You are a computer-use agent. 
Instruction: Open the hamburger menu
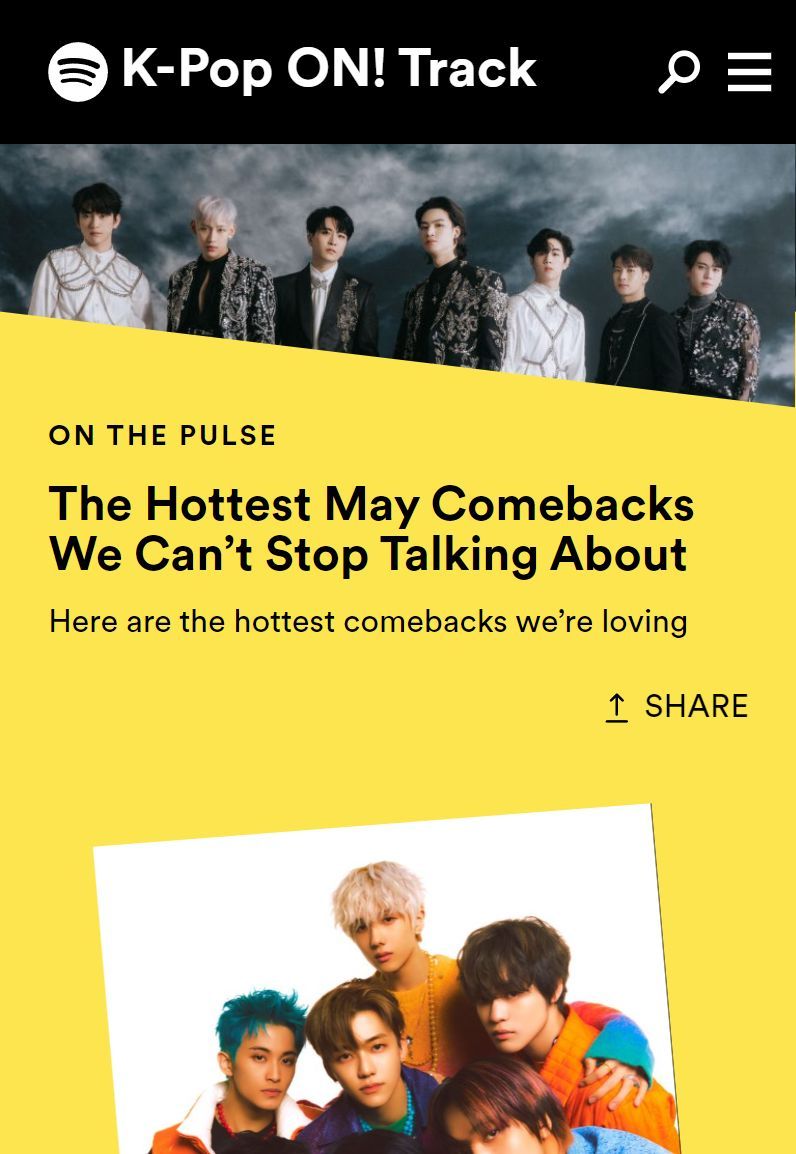[x=749, y=72]
